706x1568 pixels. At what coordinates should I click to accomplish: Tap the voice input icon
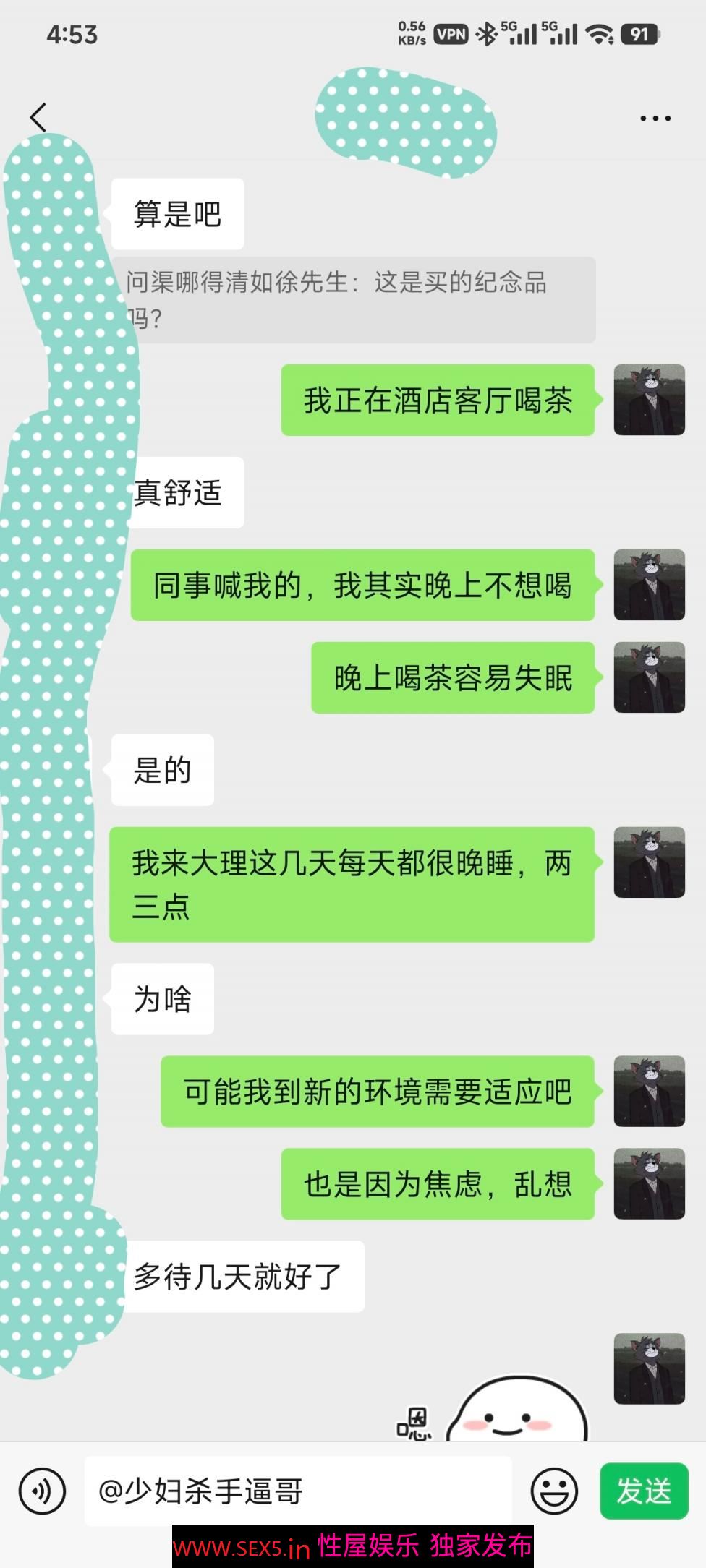[43, 1490]
